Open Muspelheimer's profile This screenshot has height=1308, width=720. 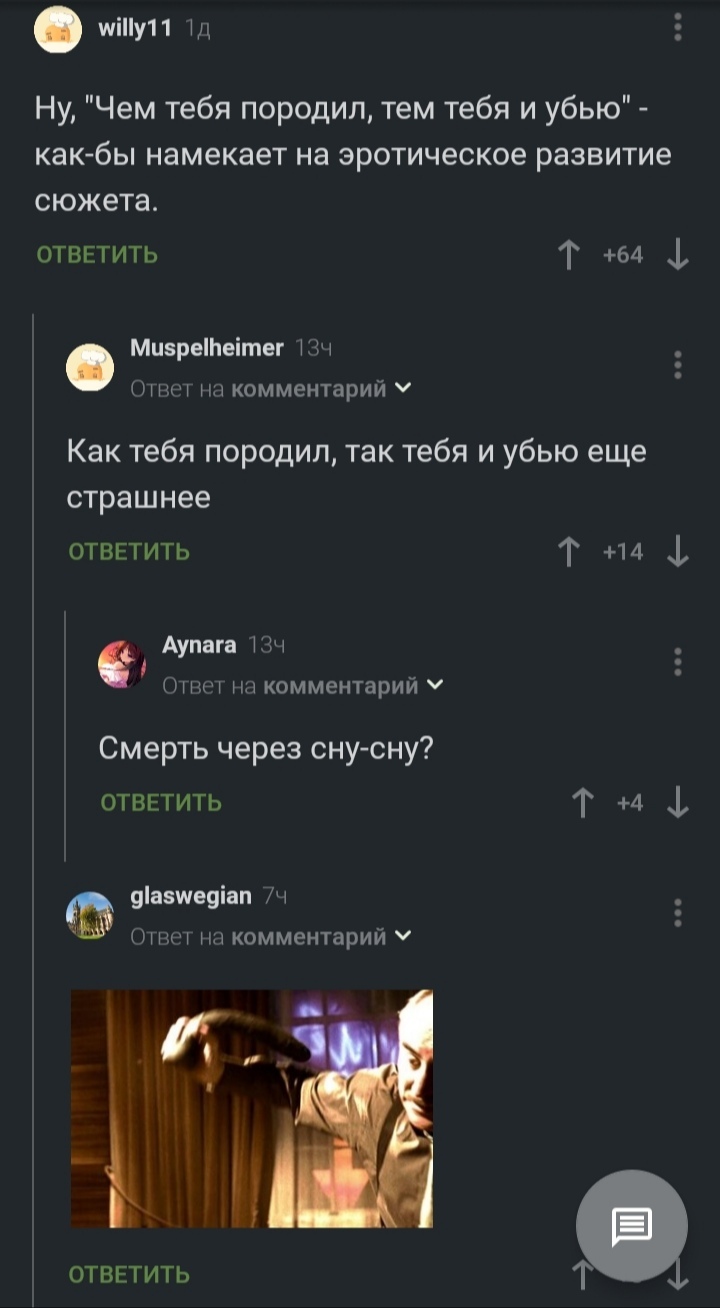207,347
